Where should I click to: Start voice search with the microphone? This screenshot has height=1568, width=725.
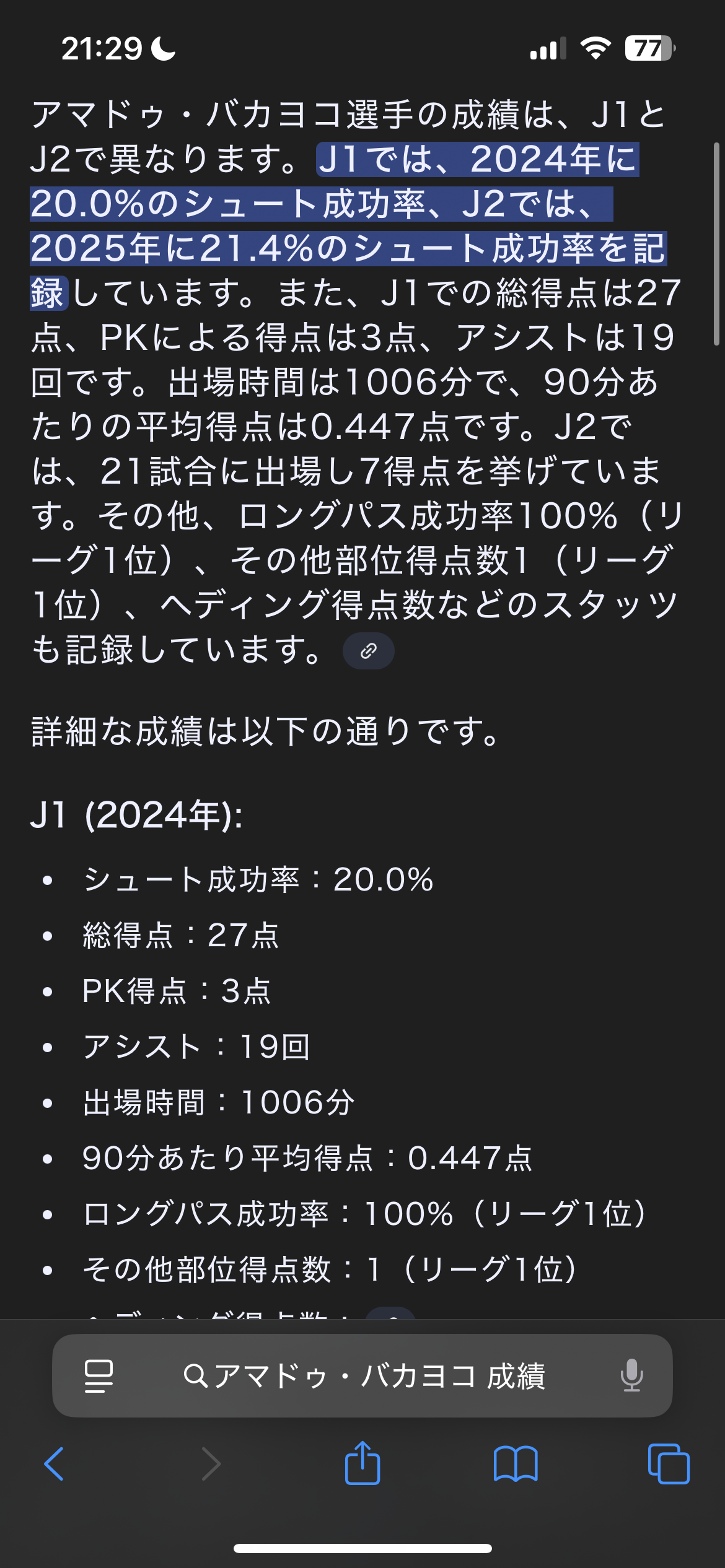(631, 1375)
